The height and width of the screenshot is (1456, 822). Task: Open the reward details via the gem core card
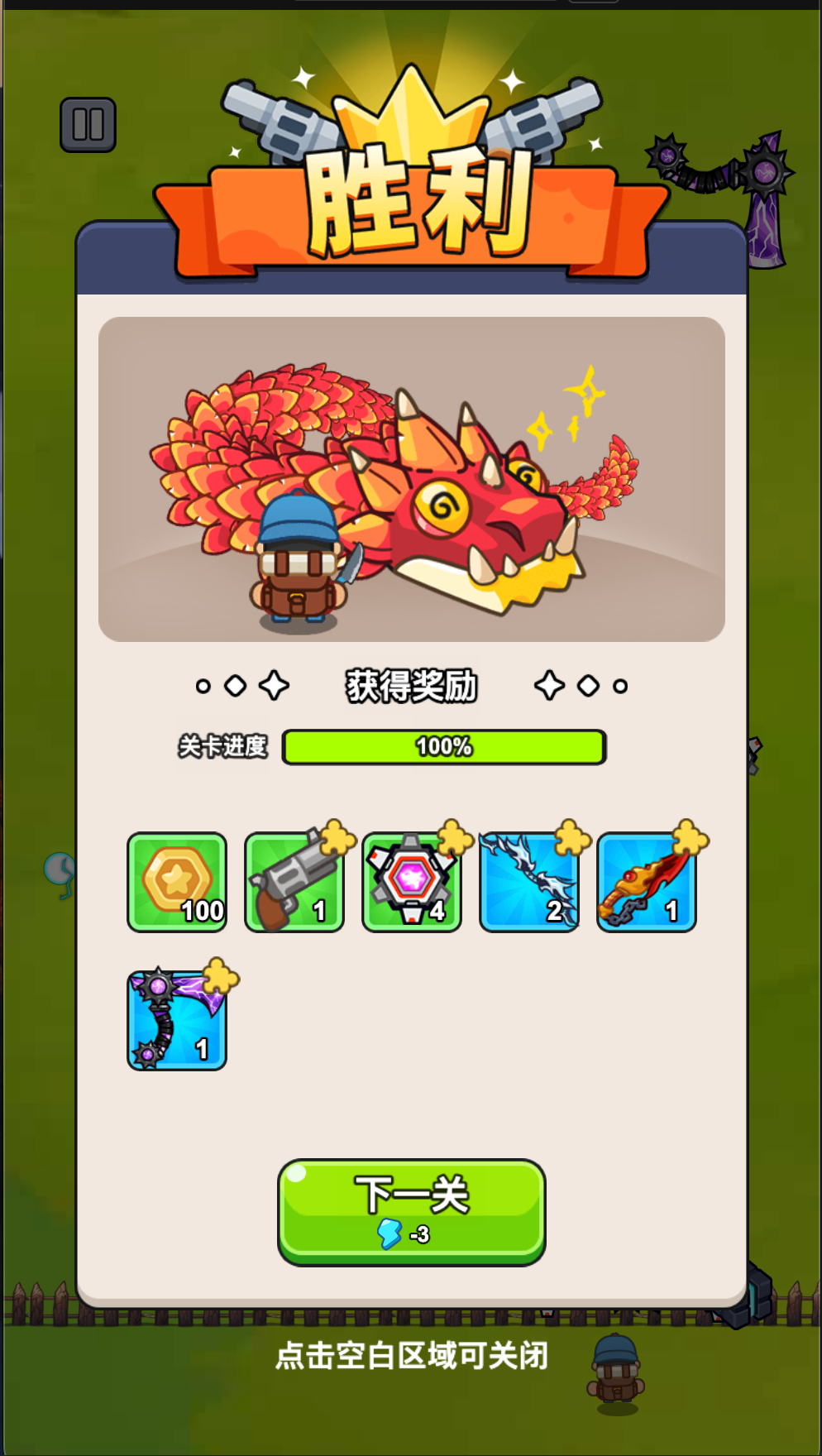point(411,882)
